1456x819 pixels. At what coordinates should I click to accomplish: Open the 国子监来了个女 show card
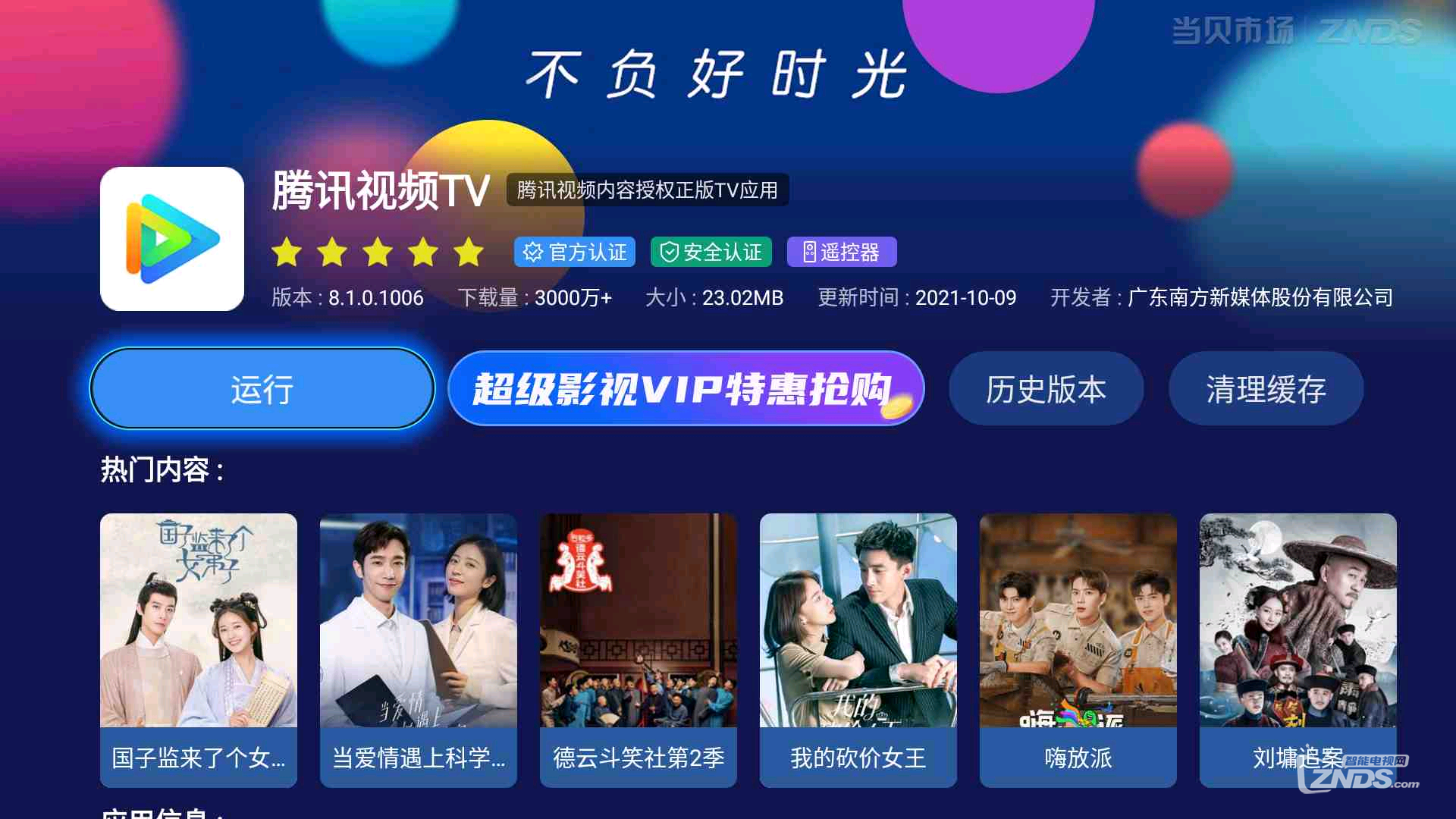pyautogui.click(x=199, y=649)
